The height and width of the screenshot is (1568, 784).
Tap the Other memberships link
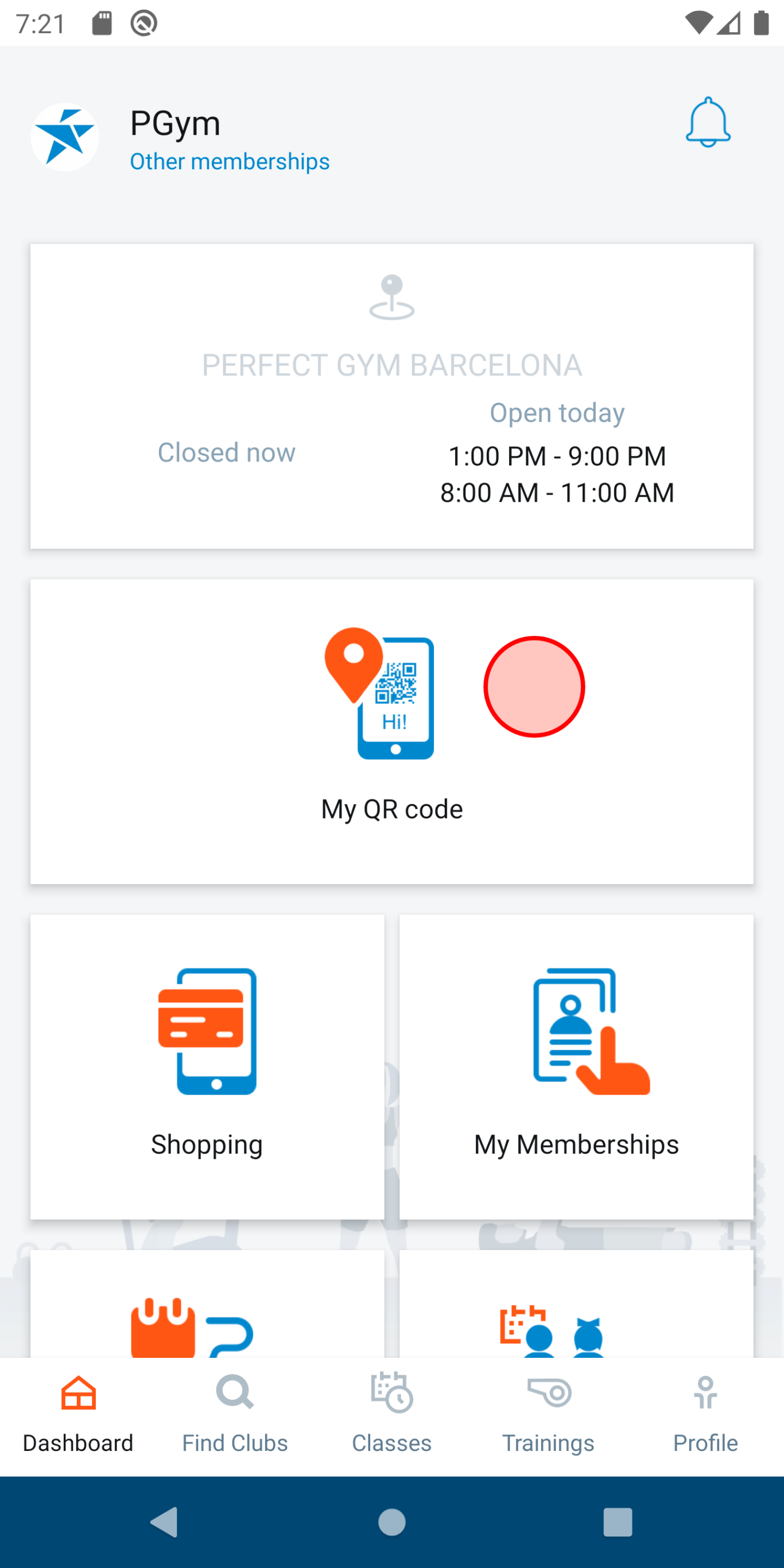(x=230, y=162)
